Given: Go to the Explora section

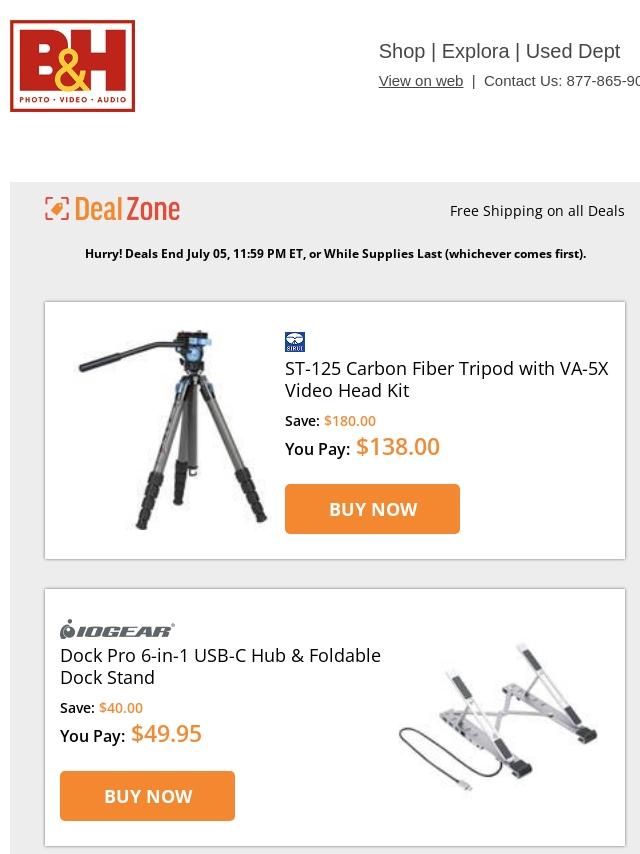Looking at the screenshot, I should tap(475, 51).
